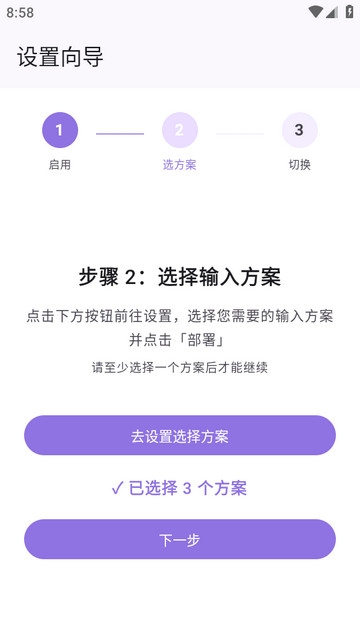Screen dimensions: 360x640
Task: Tap the 去设置选择方案 button
Action: tap(180, 435)
